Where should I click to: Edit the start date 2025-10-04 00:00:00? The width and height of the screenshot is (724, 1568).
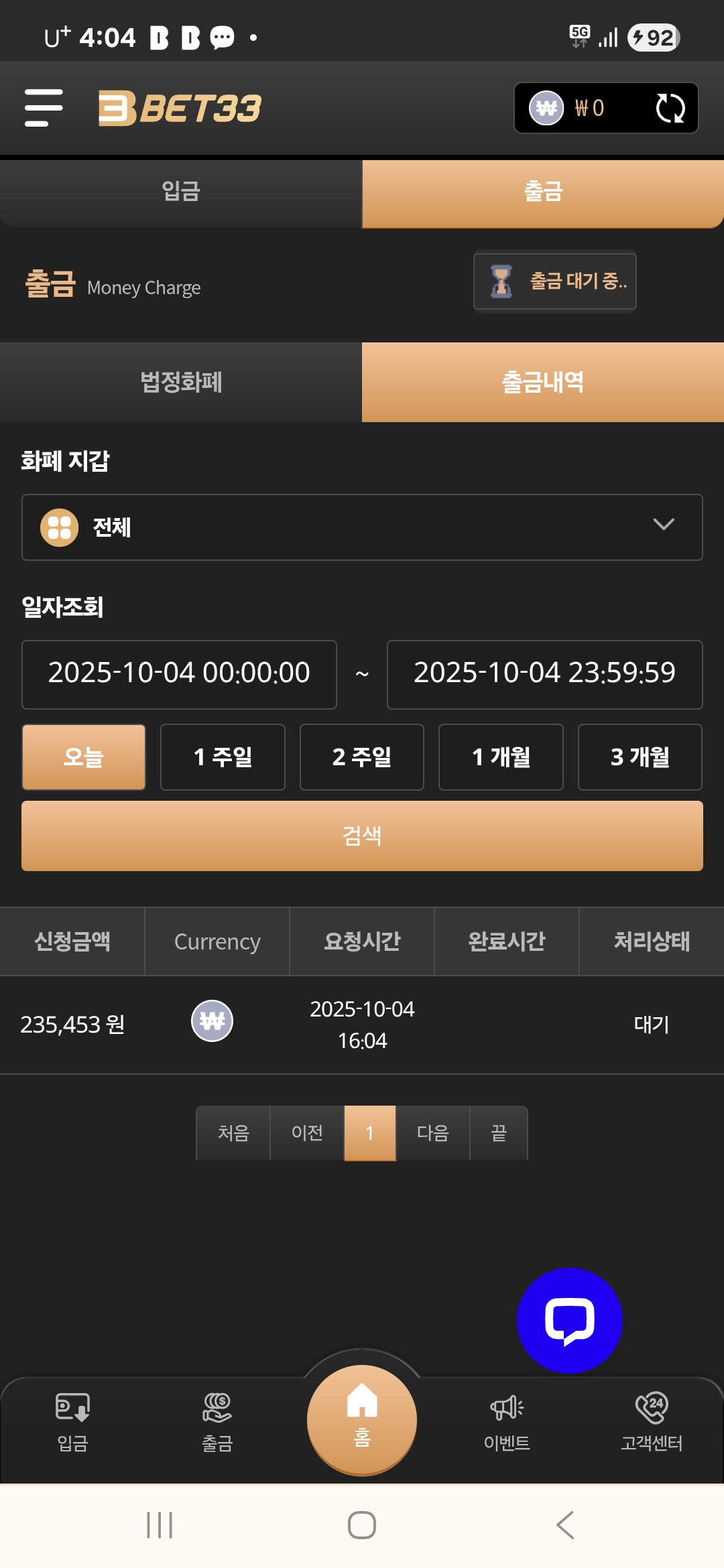[179, 674]
